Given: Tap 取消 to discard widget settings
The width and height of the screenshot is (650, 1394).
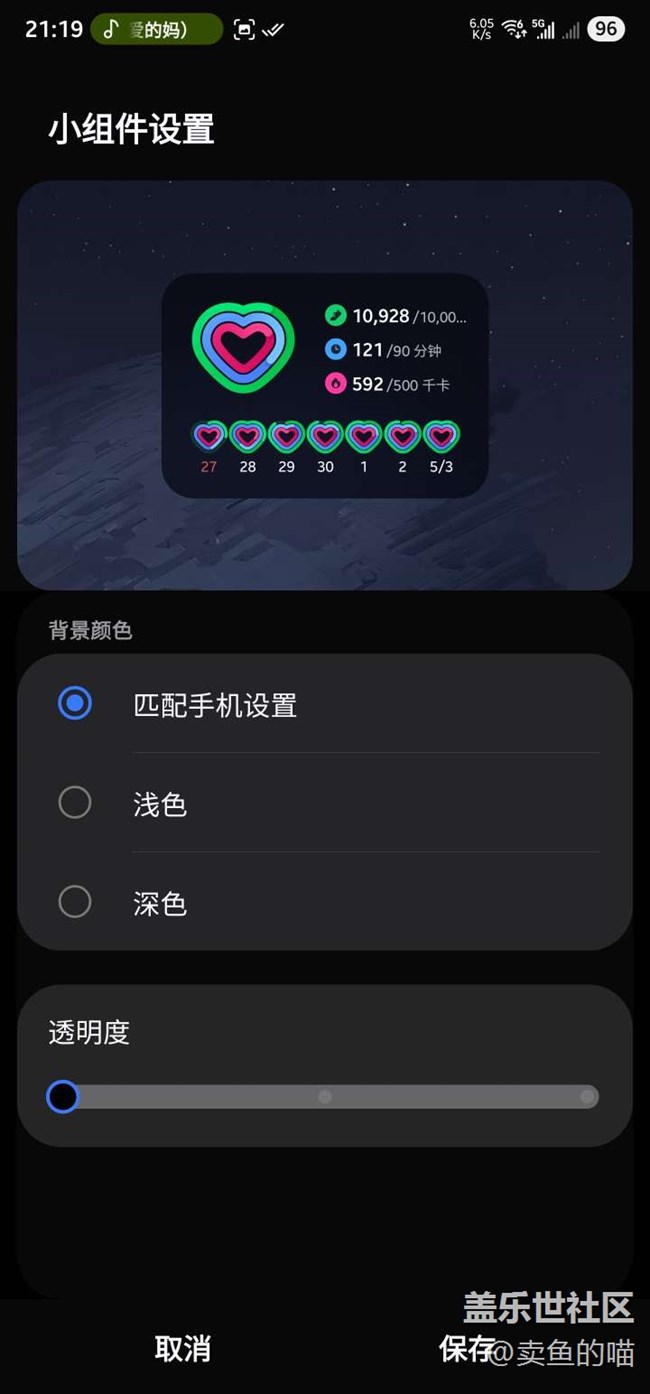Looking at the screenshot, I should tap(182, 1348).
